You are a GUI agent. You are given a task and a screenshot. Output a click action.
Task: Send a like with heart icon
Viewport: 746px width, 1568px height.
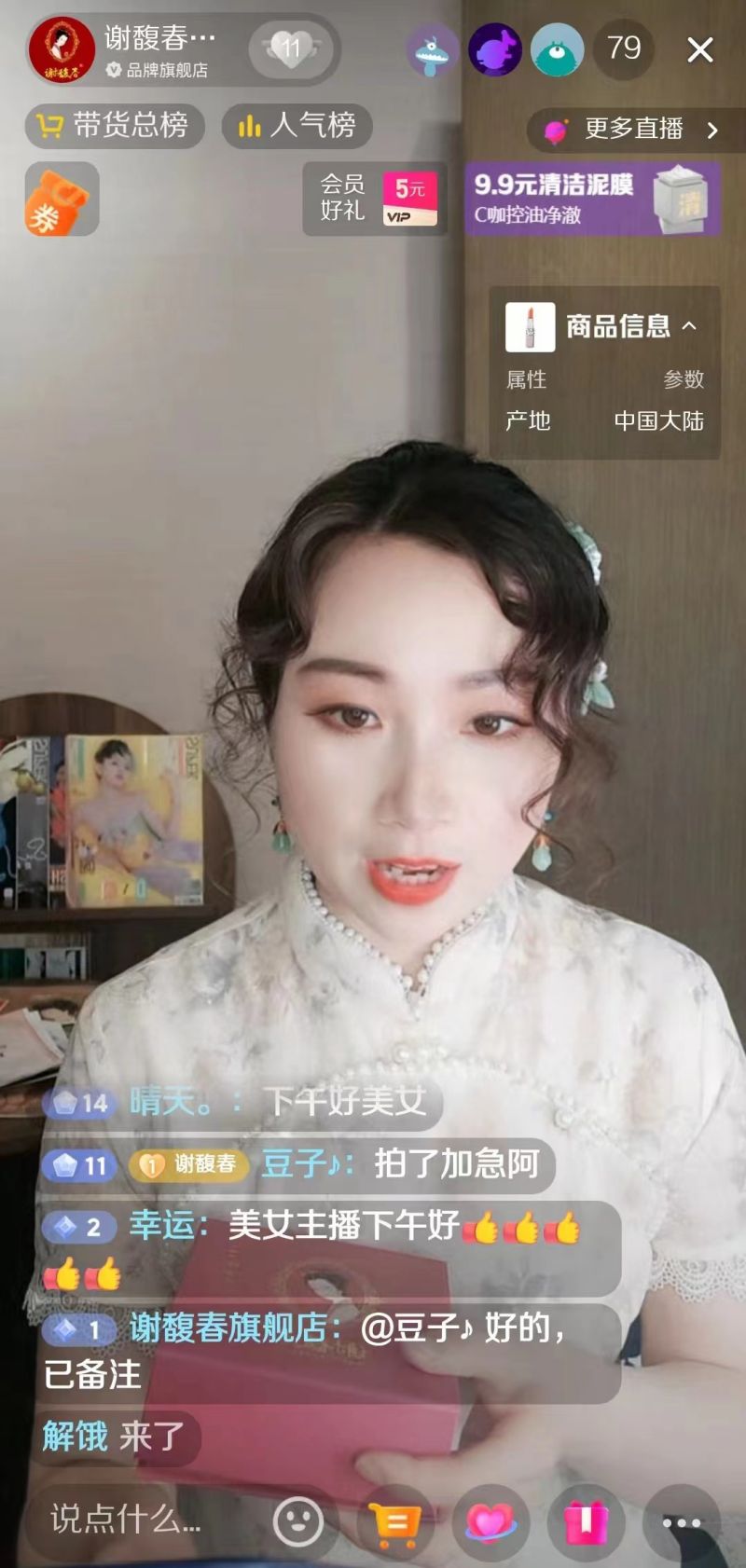tap(490, 1522)
